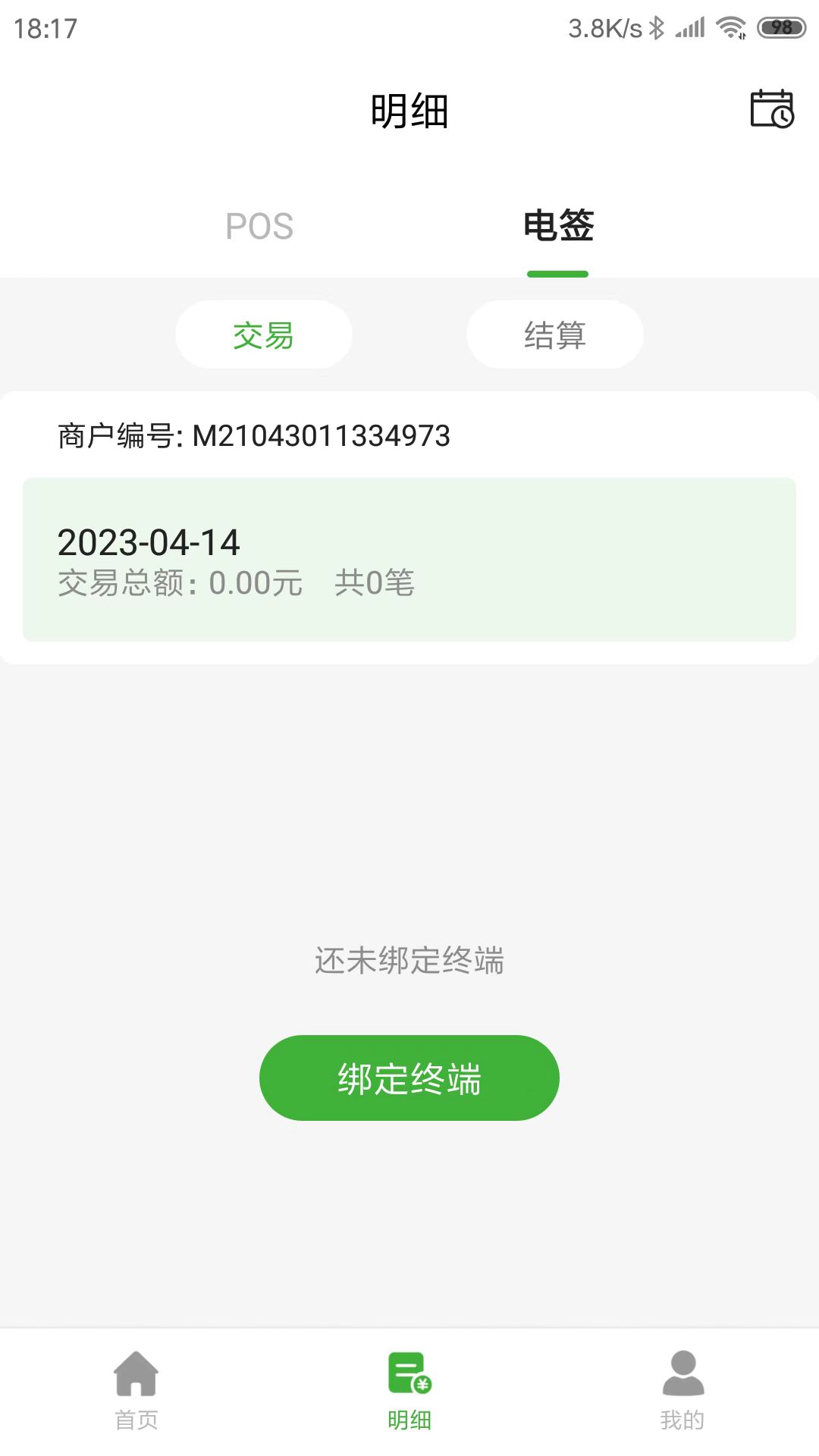The height and width of the screenshot is (1456, 819).
Task: Tap the Wi-Fi icon in status bar
Action: point(732,25)
